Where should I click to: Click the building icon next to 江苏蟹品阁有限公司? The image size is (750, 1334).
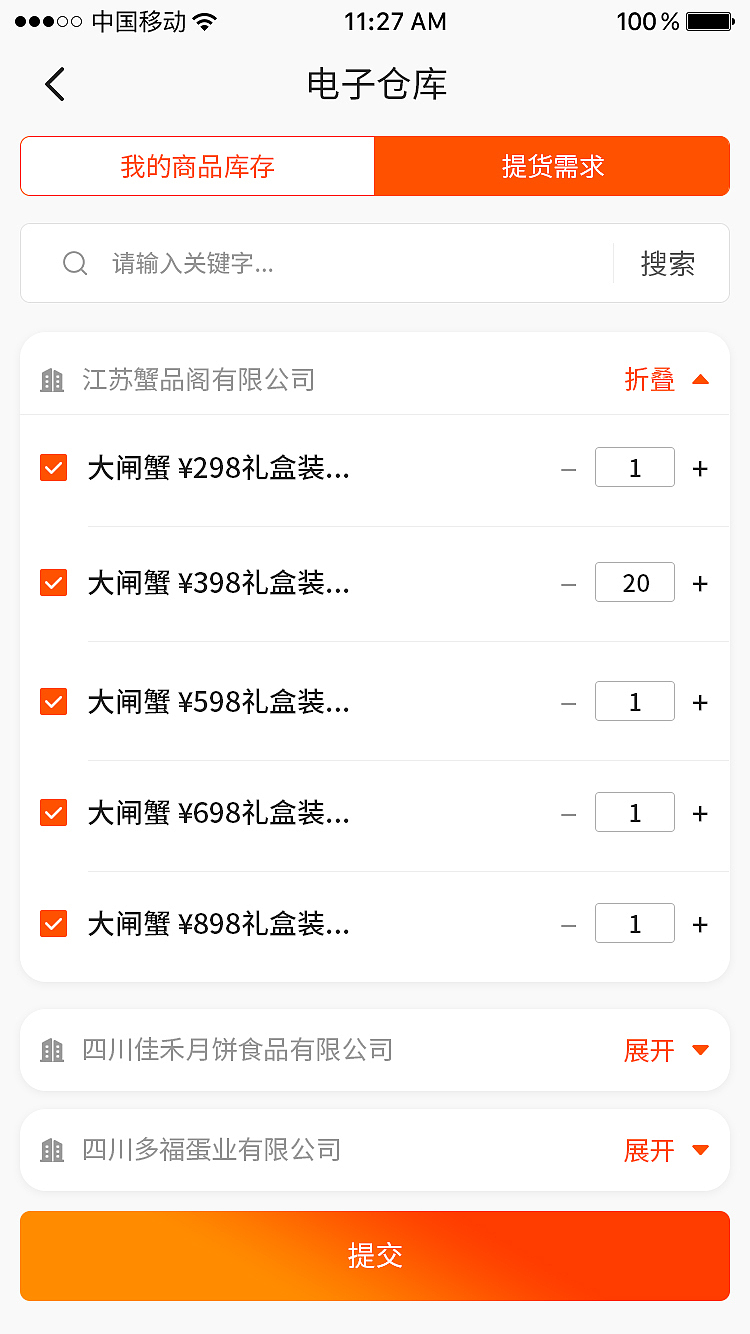point(52,380)
